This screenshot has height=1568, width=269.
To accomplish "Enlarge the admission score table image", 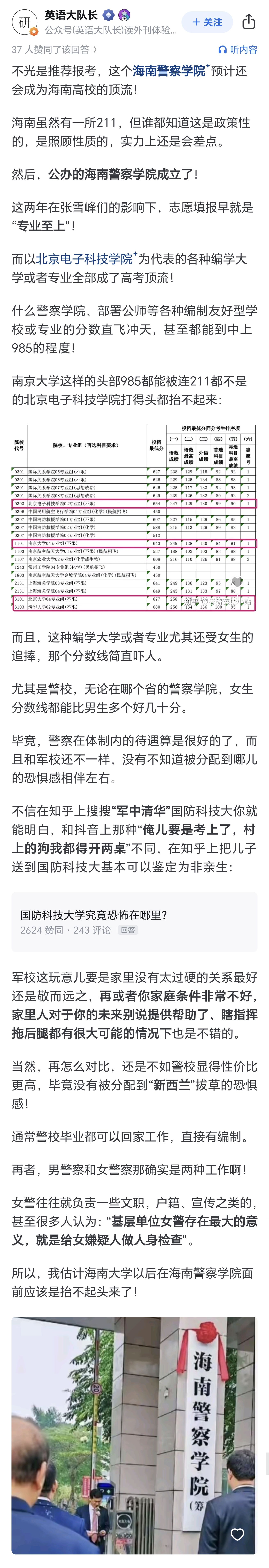I will (x=134, y=518).
